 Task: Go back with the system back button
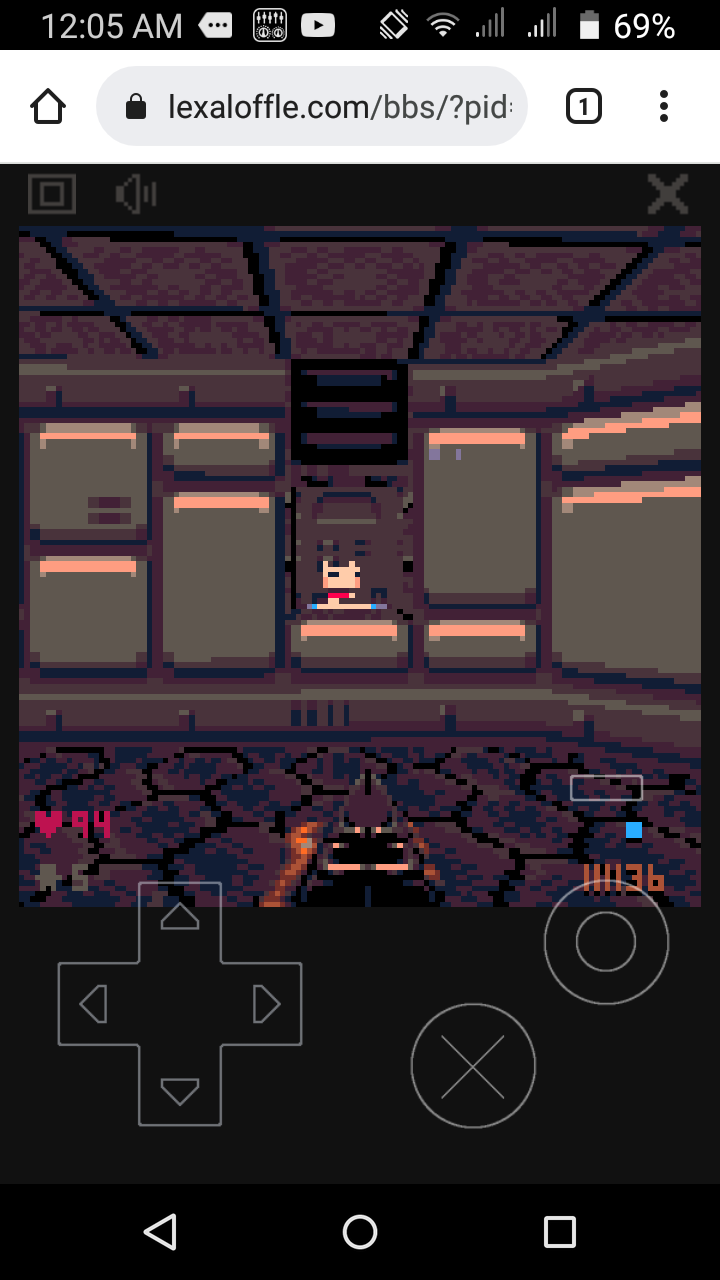pos(160,1232)
